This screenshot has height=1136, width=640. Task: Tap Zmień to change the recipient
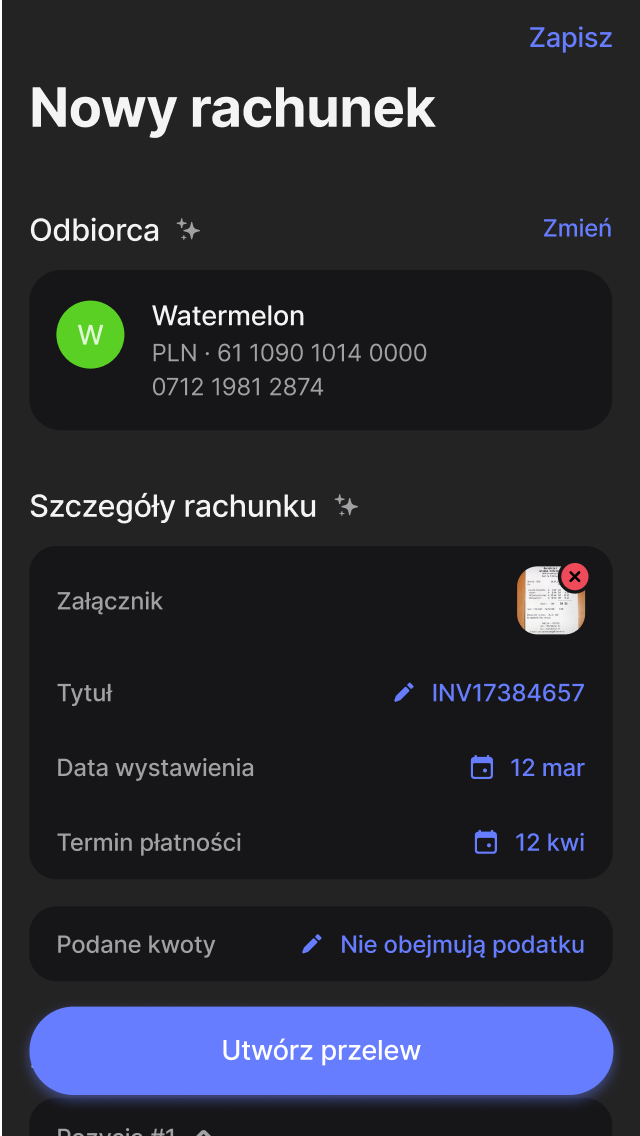577,228
